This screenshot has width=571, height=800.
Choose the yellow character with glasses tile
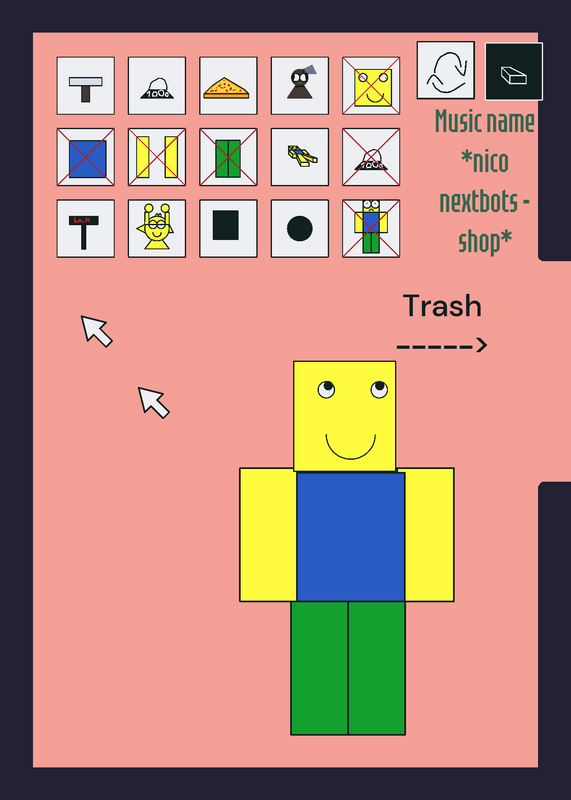157,229
